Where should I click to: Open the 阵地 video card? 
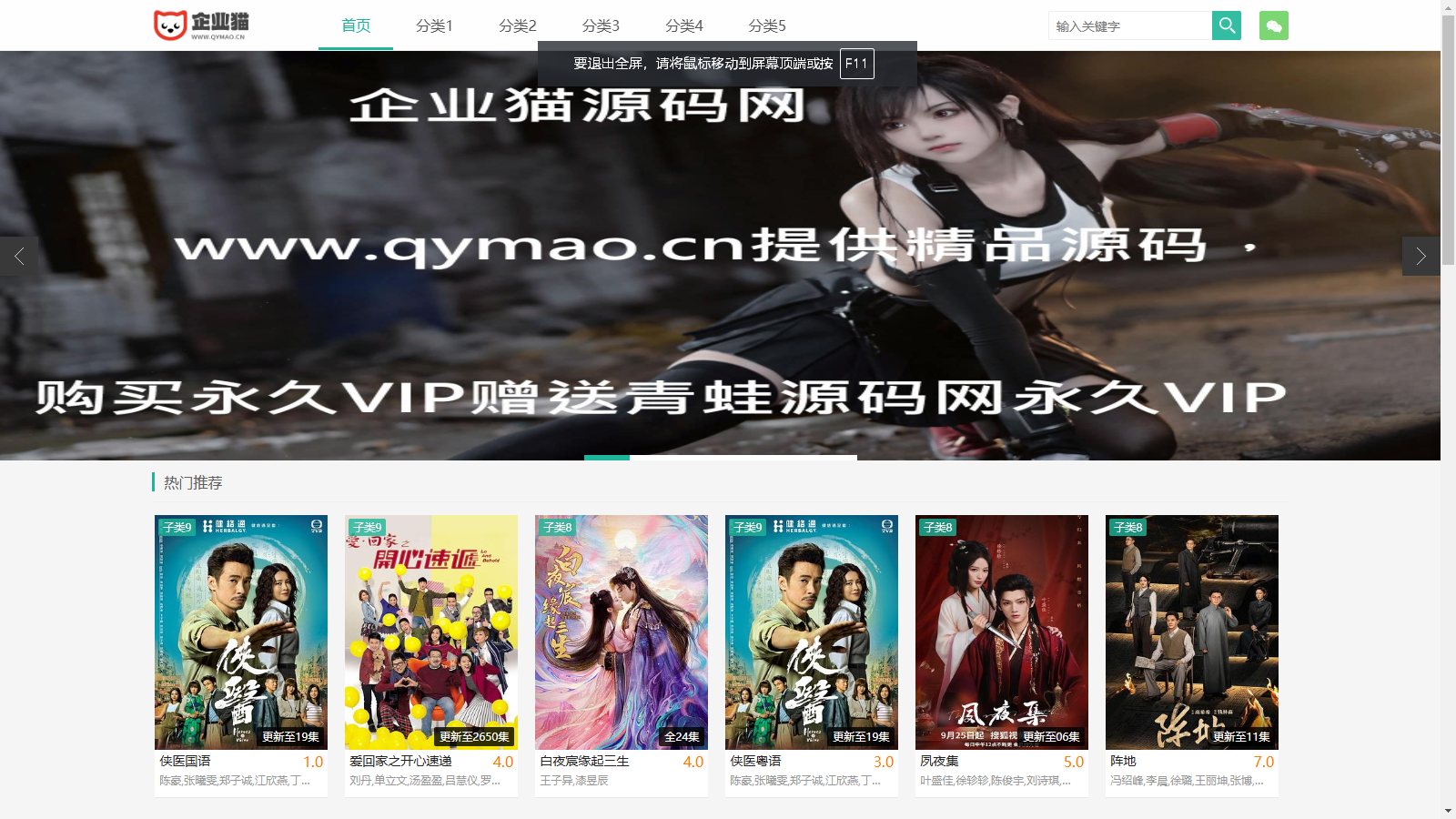[1192, 632]
